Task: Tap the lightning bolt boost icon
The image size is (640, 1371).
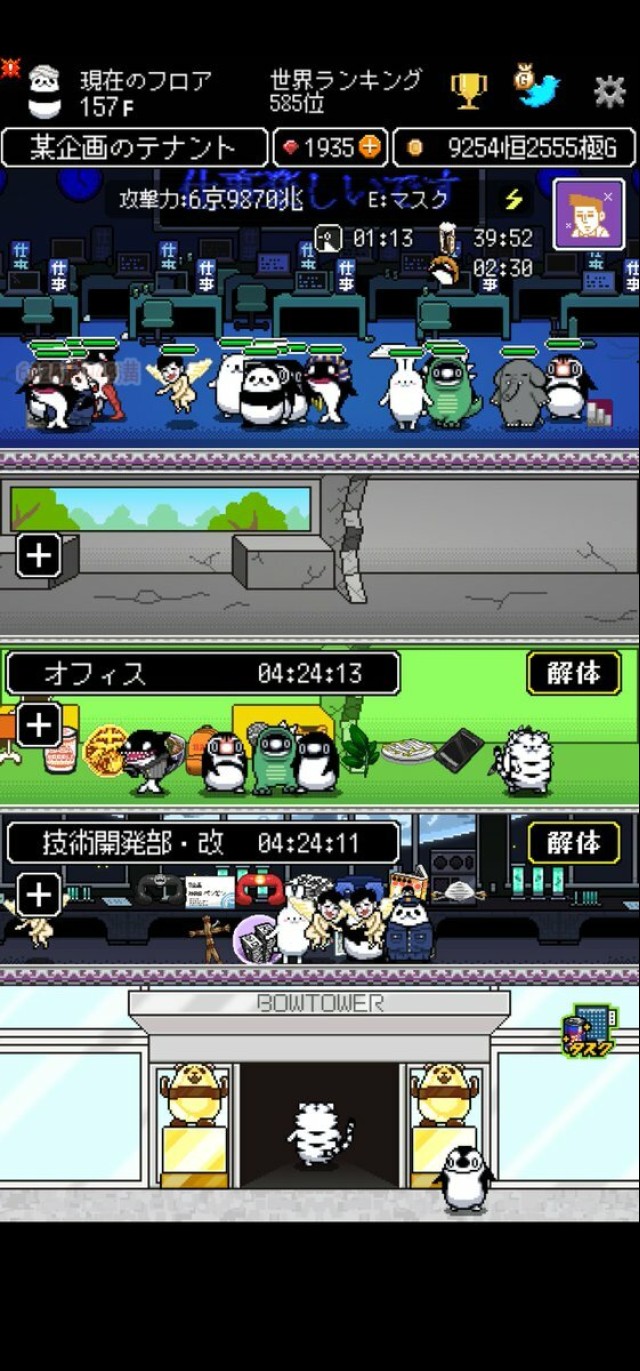Action: pyautogui.click(x=513, y=199)
